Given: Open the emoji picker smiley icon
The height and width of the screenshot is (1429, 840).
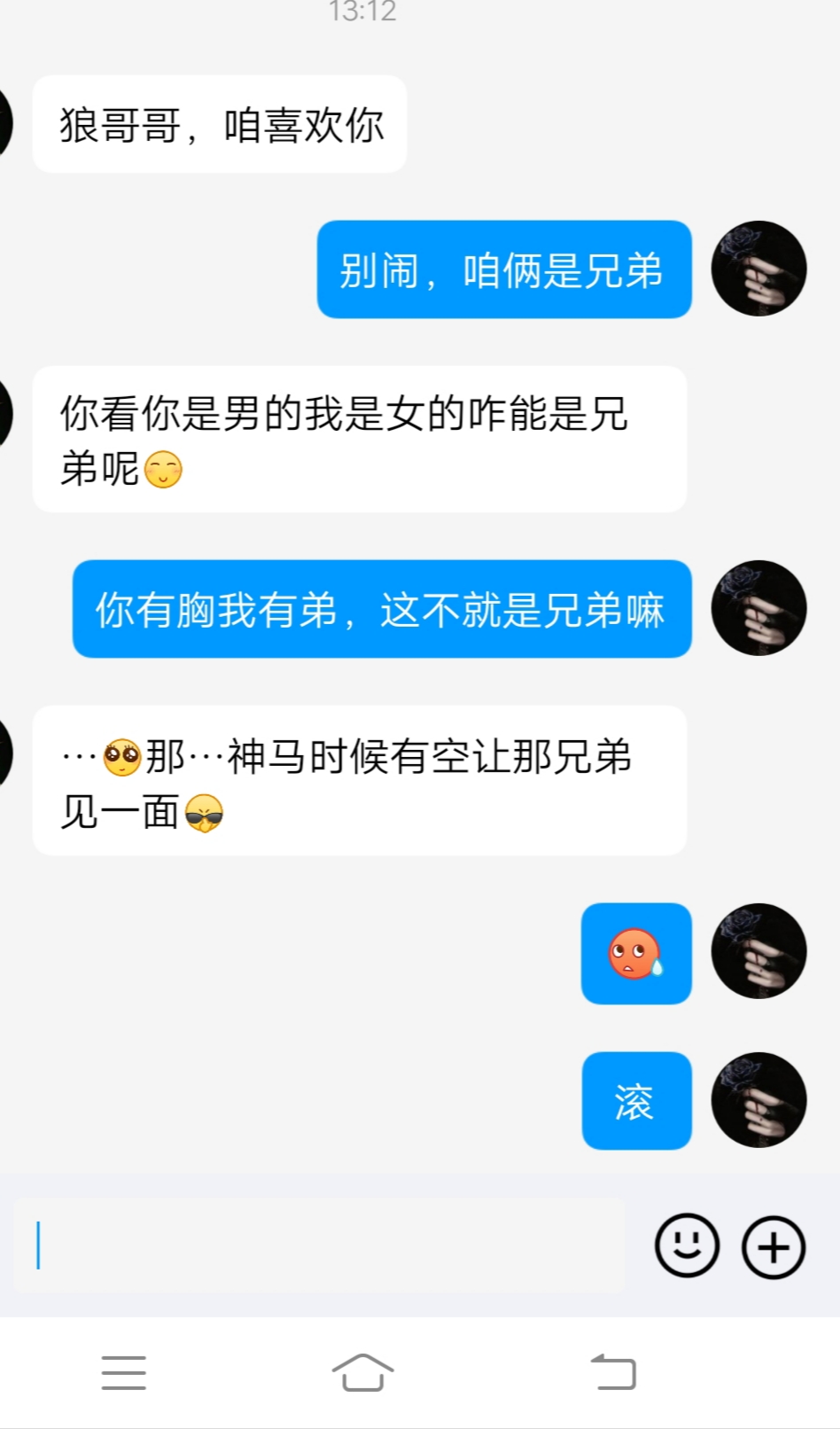Looking at the screenshot, I should tap(687, 1245).
